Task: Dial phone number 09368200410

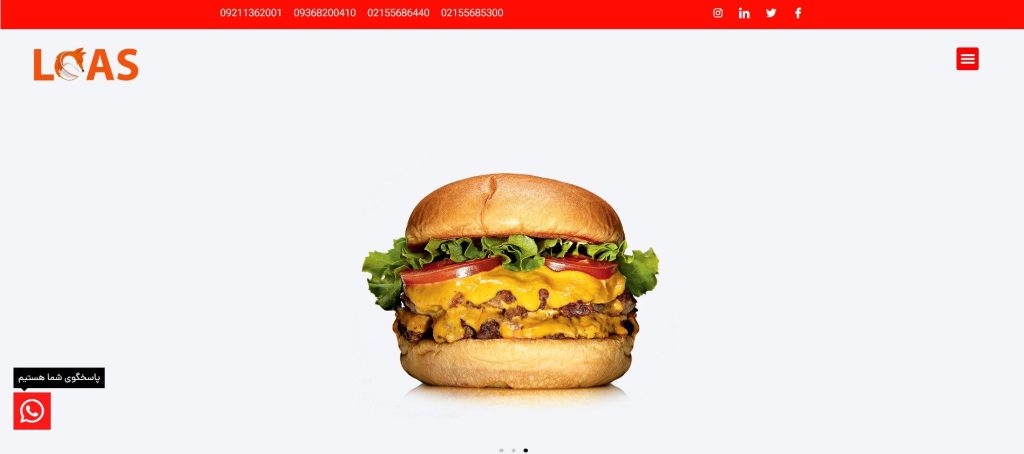Action: pos(325,13)
